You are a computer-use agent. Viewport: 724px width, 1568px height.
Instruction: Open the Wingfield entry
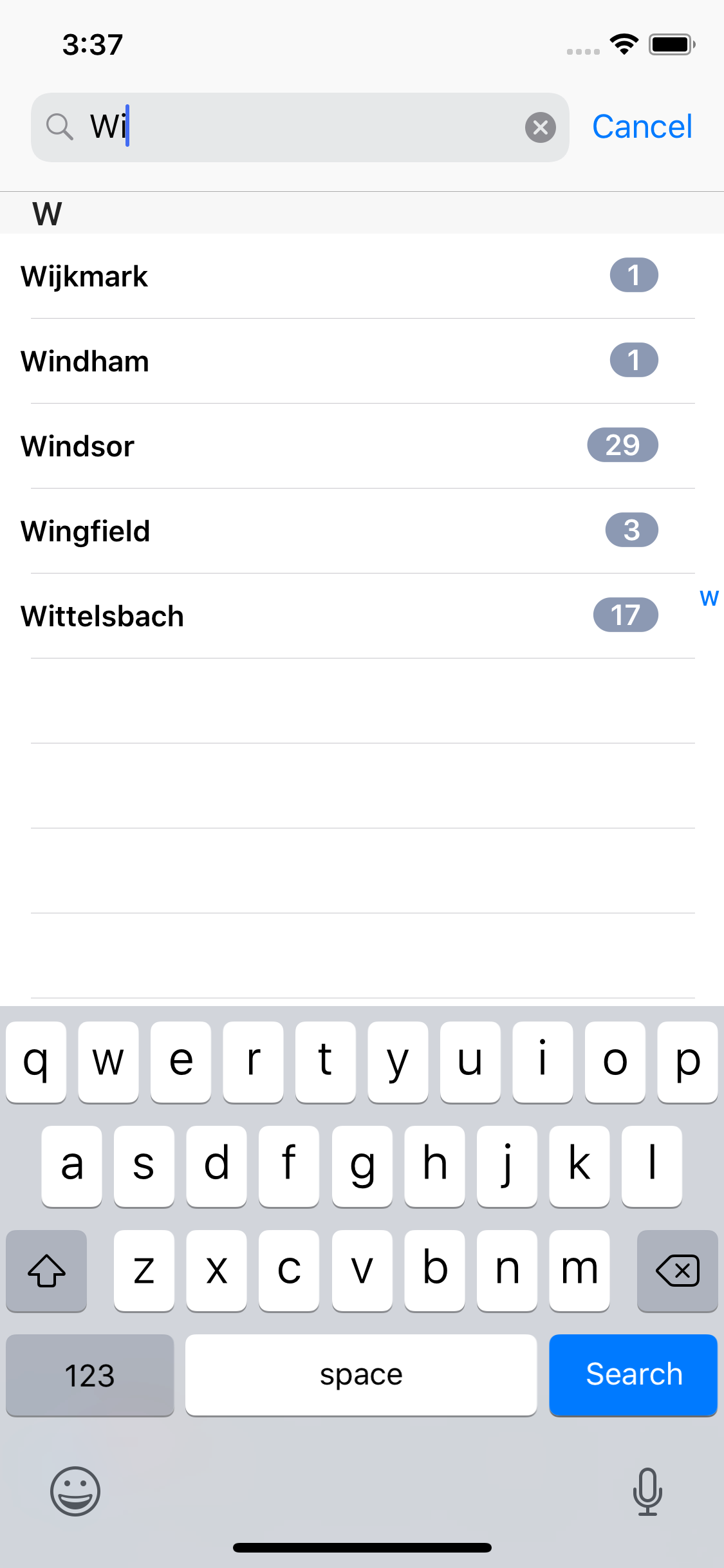(348, 531)
